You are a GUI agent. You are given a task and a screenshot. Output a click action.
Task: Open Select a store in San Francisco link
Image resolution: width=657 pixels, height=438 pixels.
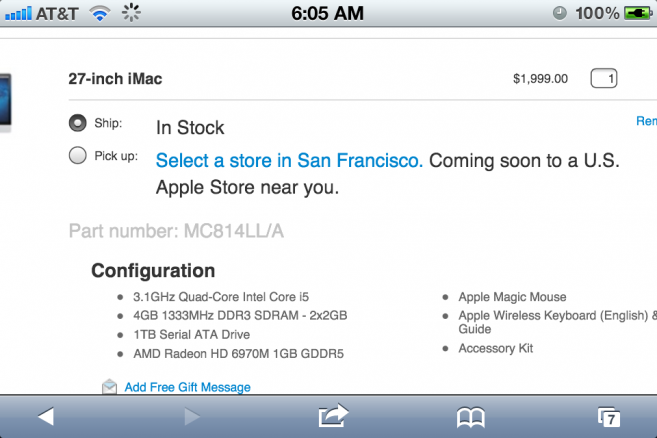pos(289,161)
